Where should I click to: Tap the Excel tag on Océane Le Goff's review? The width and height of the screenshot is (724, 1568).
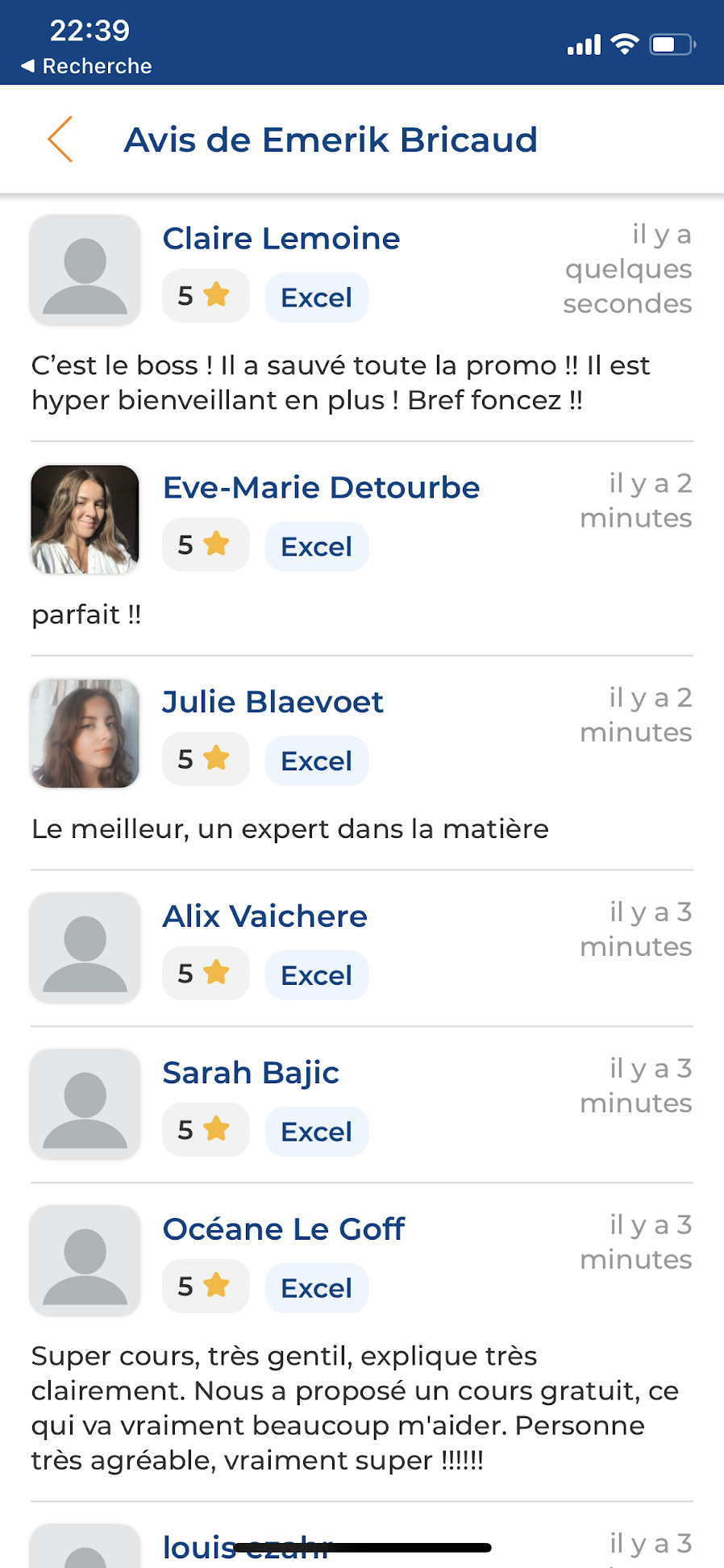coord(317,1288)
